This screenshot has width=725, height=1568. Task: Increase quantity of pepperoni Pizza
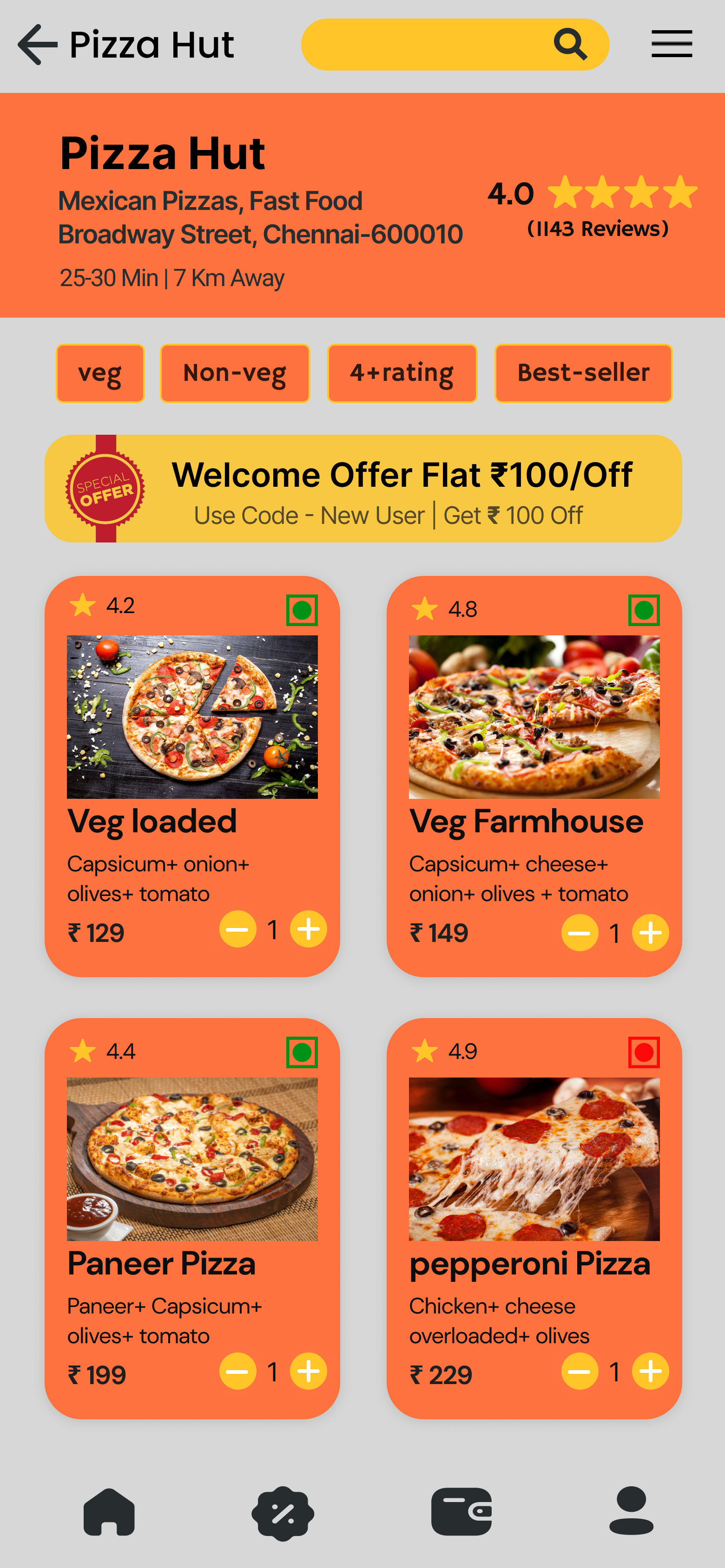(x=650, y=1372)
